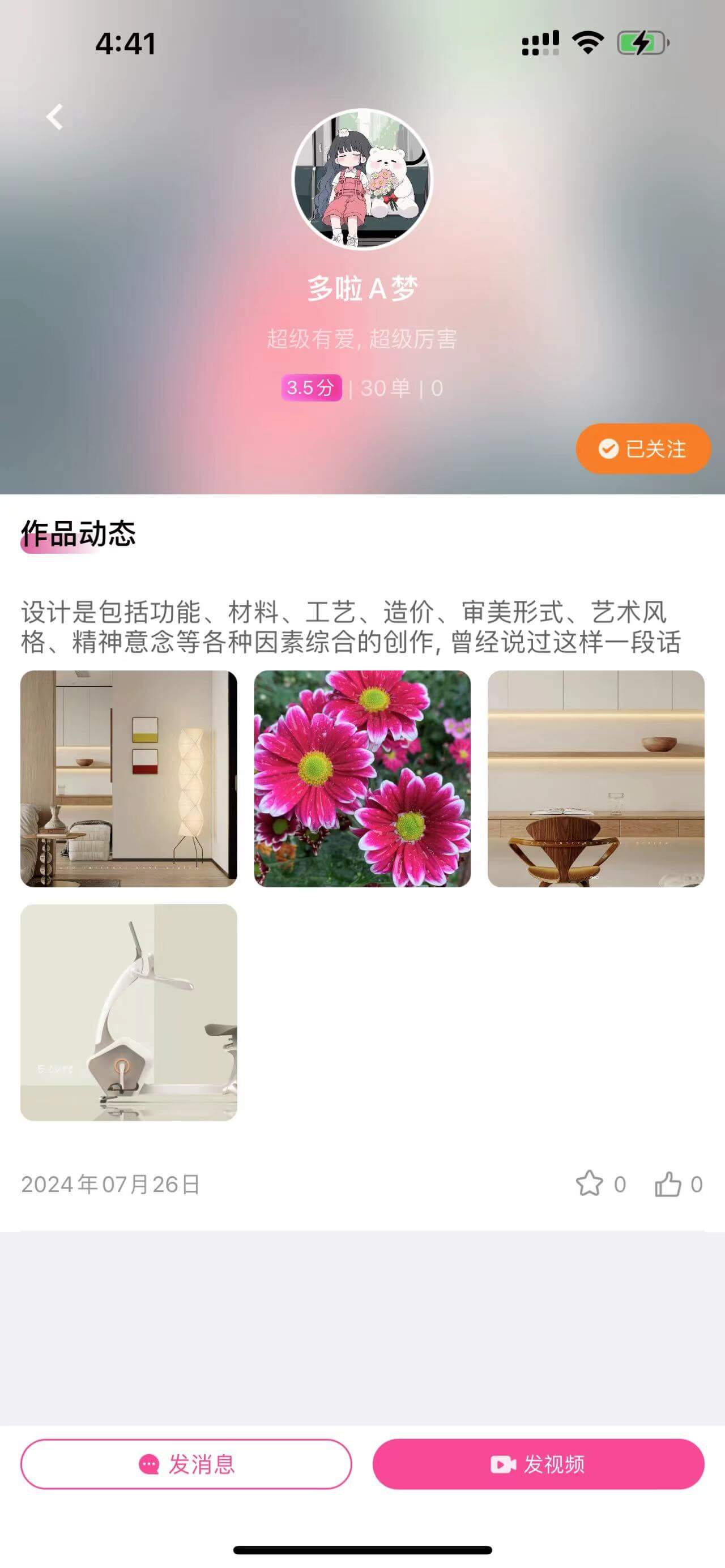Like the post with the thumbs-up icon
The height and width of the screenshot is (1568, 725).
(668, 1184)
